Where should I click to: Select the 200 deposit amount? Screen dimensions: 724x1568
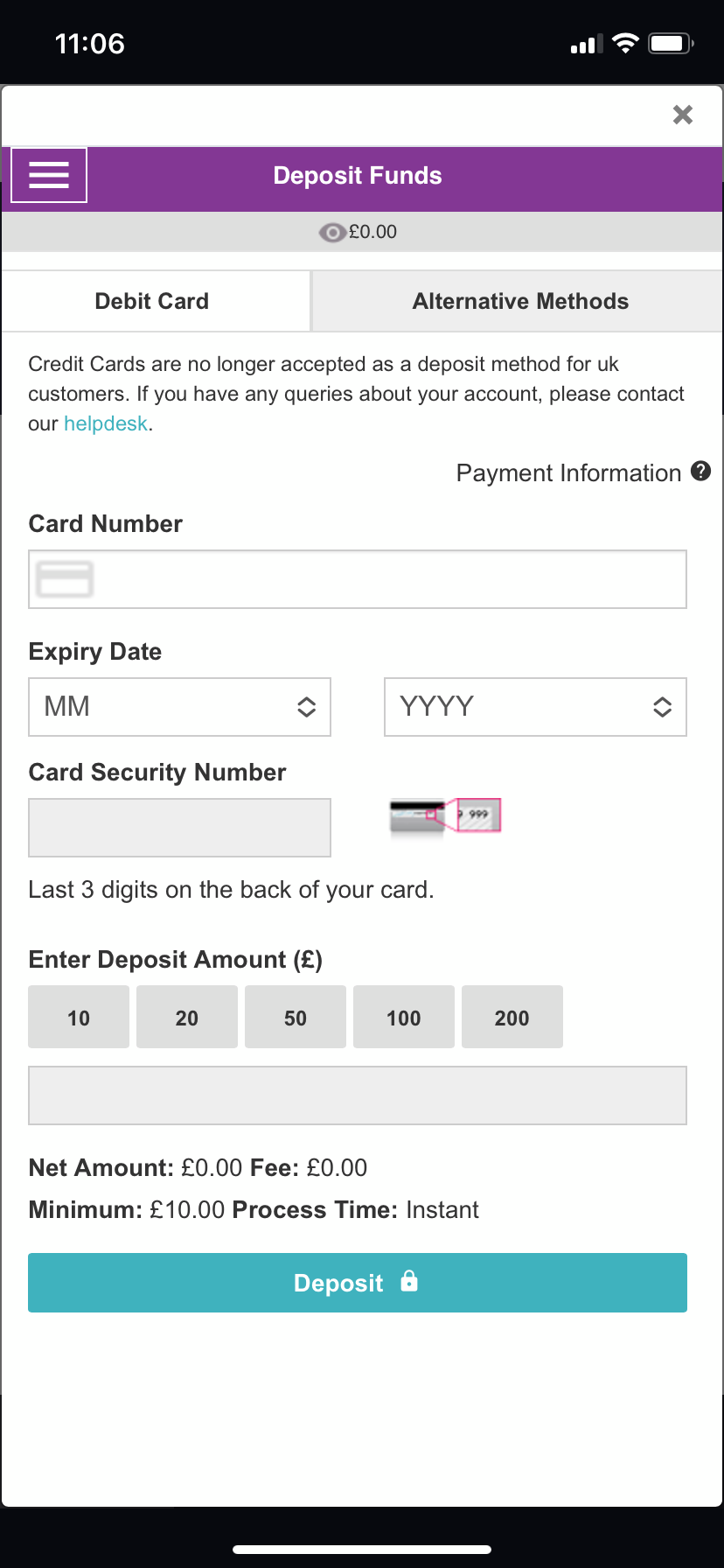(512, 1017)
